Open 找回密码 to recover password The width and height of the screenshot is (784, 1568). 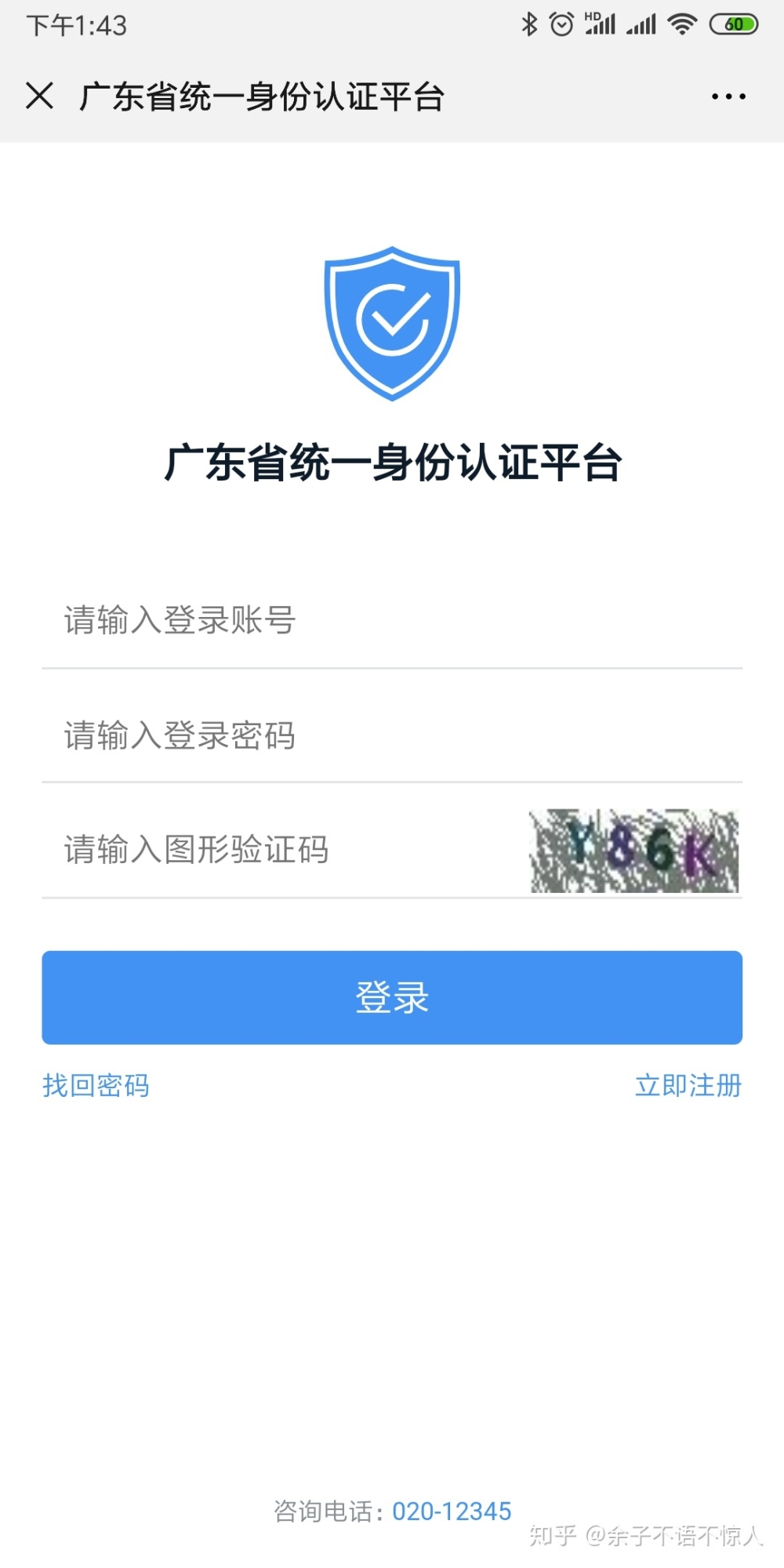click(96, 1086)
